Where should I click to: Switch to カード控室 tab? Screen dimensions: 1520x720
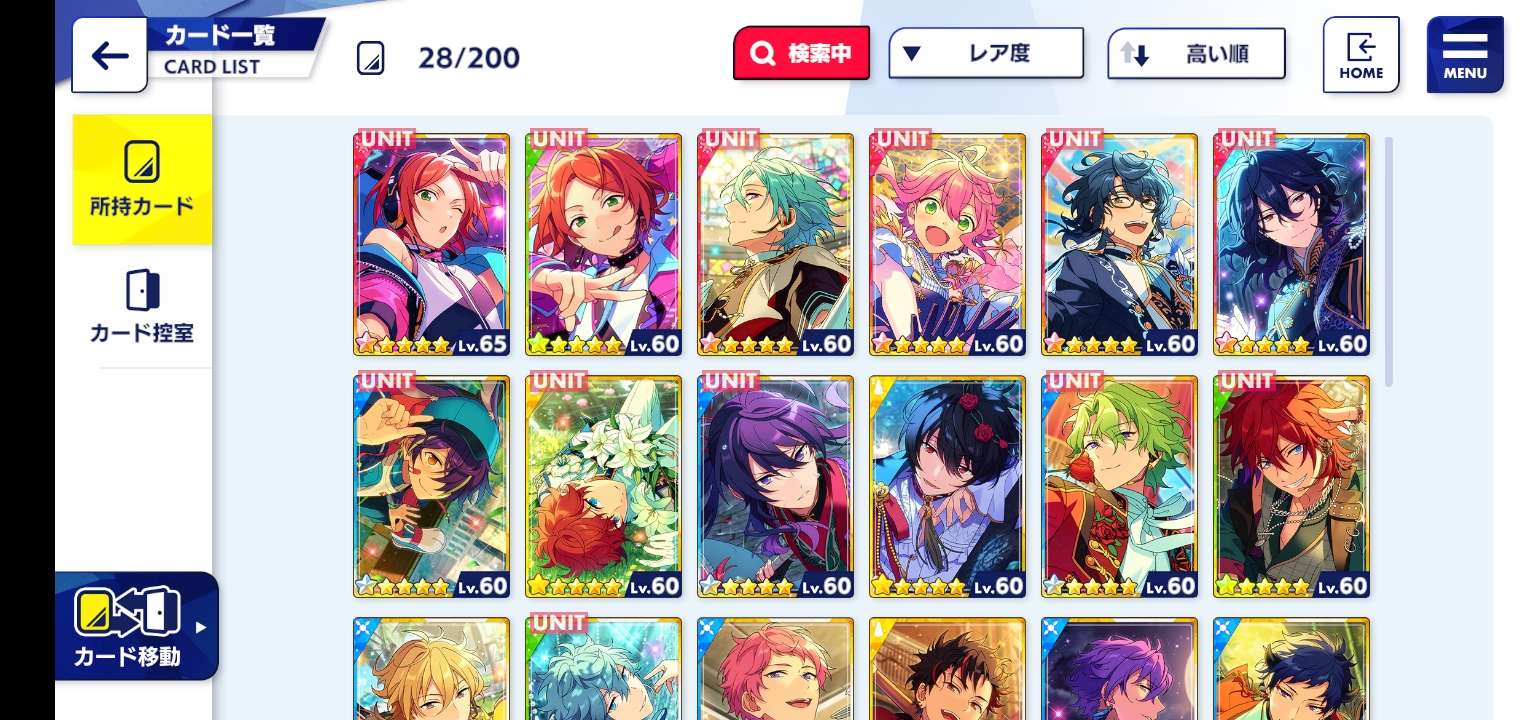tap(142, 306)
